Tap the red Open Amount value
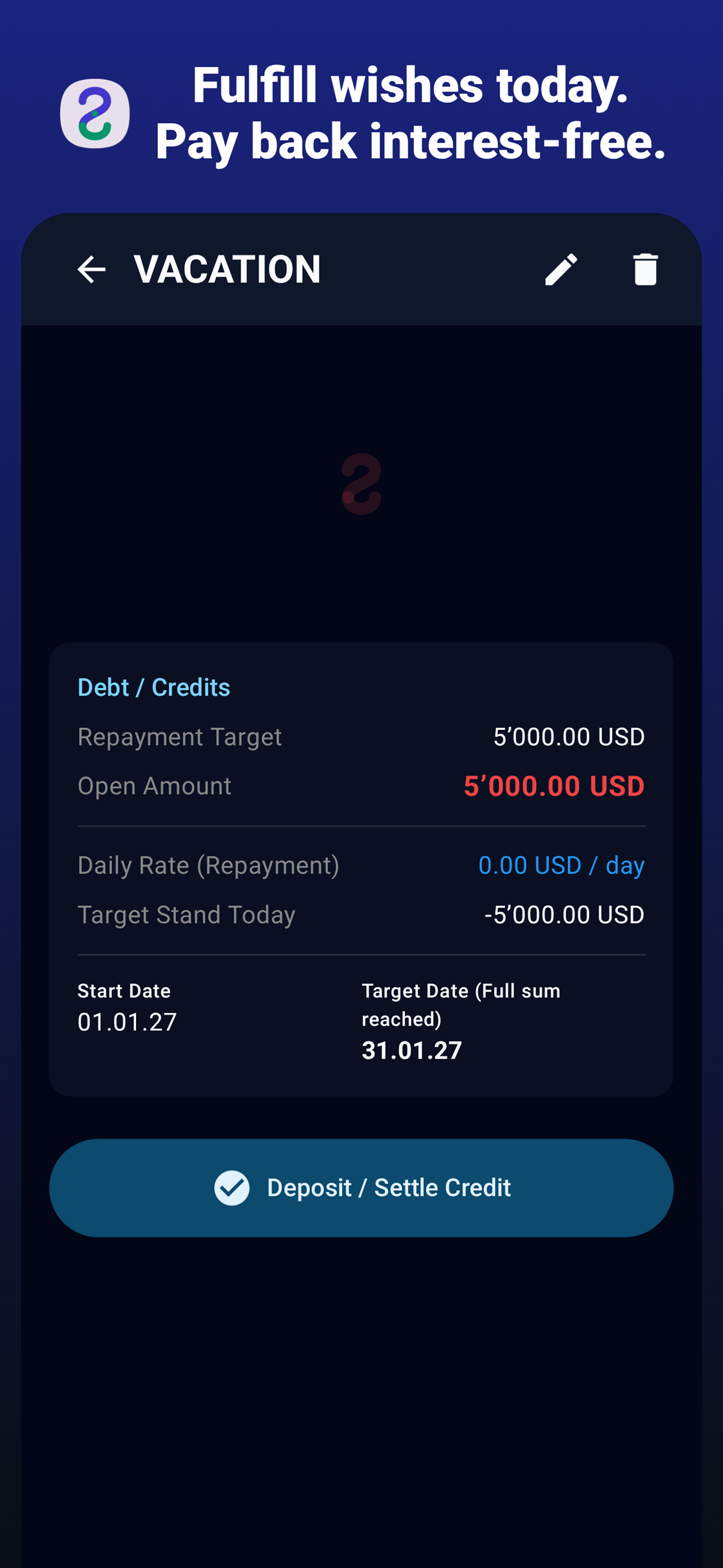The image size is (723, 1568). pyautogui.click(x=555, y=786)
